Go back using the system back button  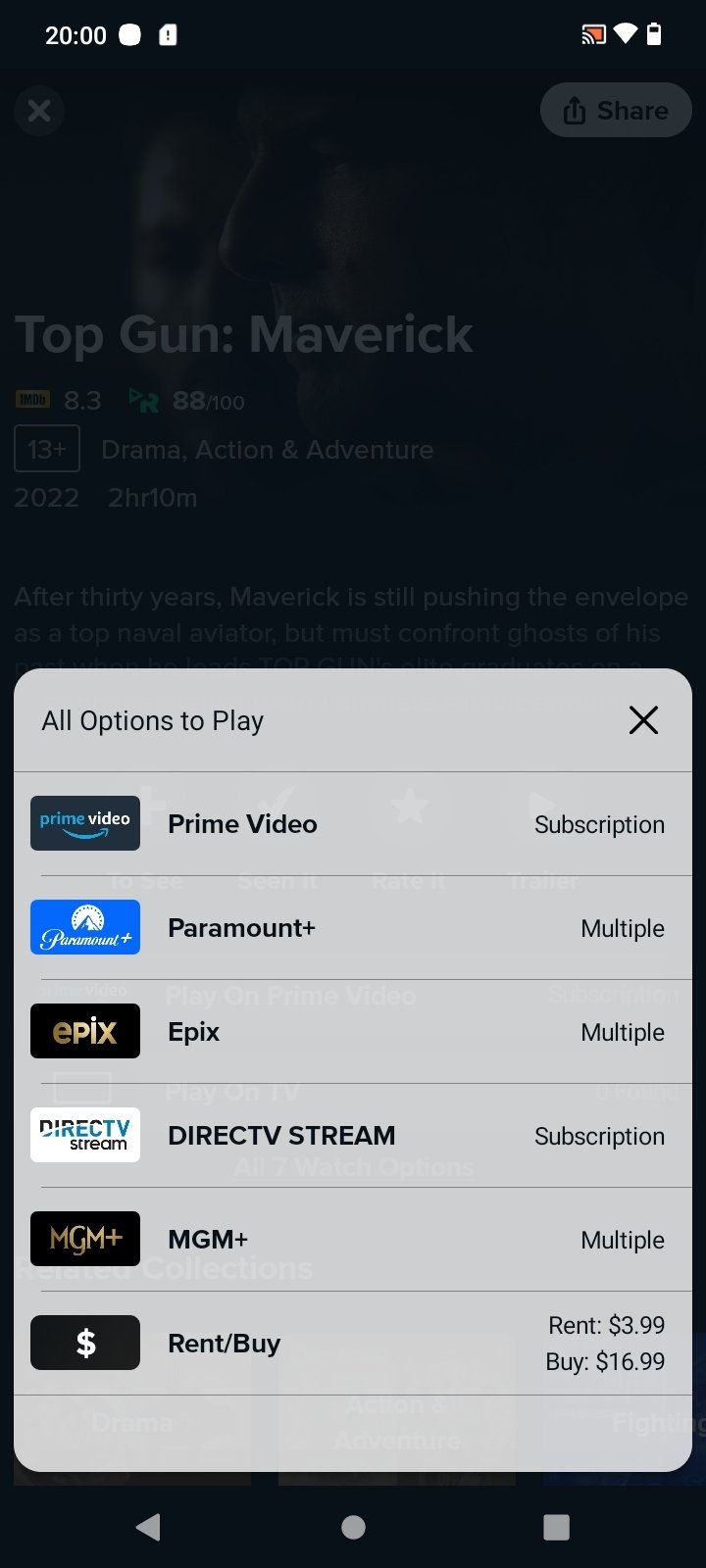click(148, 1526)
